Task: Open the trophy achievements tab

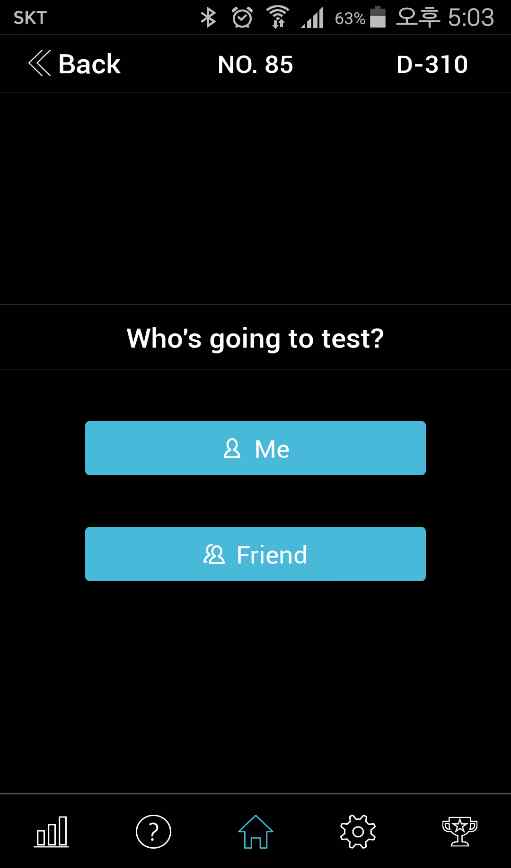Action: (460, 831)
